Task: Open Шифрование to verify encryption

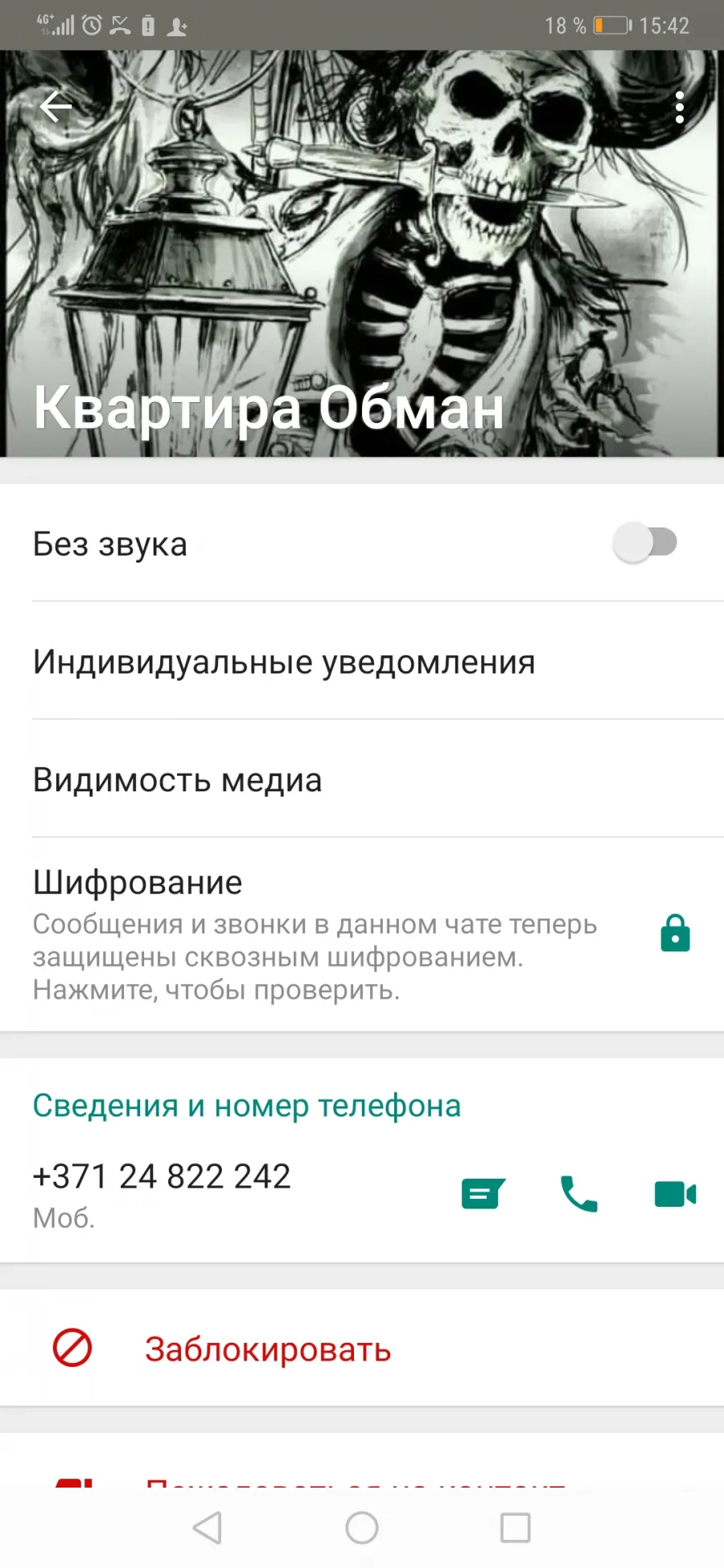Action: pyautogui.click(x=362, y=935)
